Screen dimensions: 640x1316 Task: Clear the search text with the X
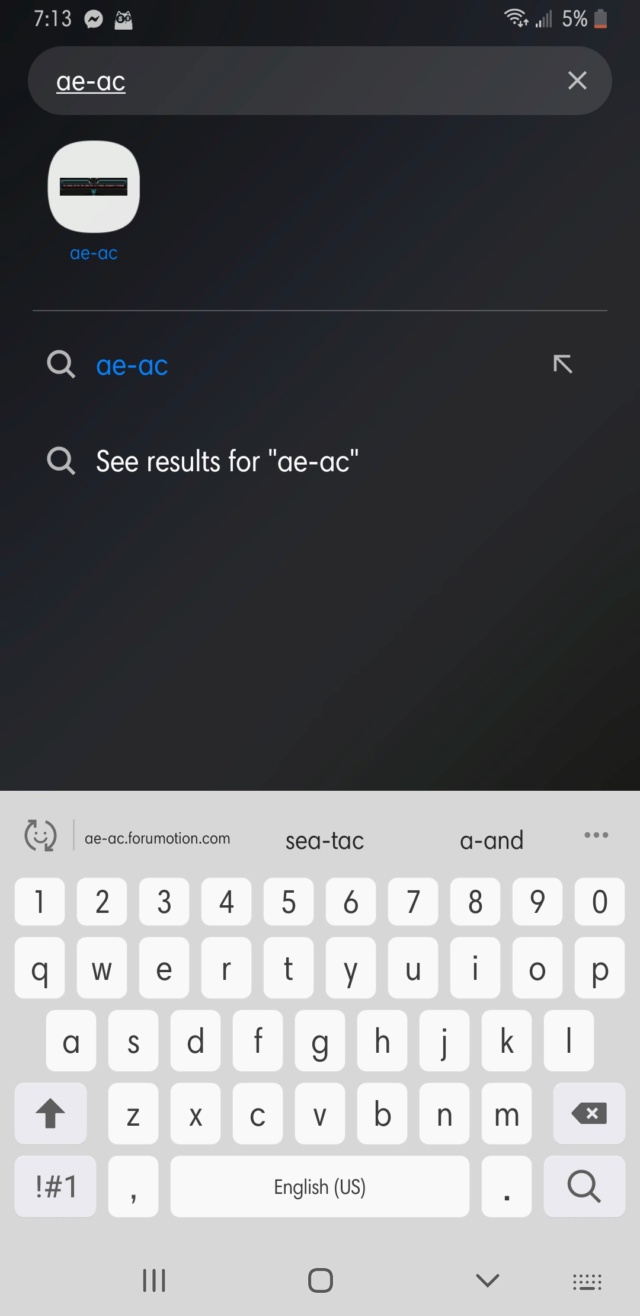577,81
